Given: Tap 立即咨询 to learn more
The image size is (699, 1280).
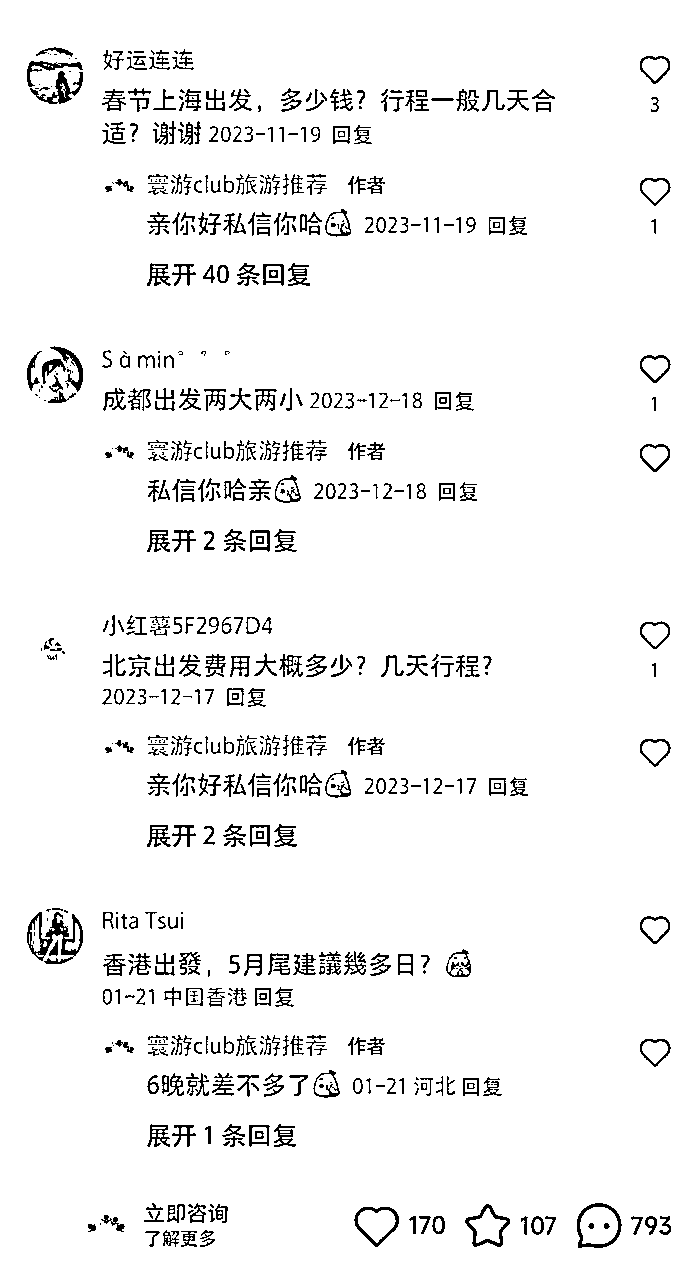Looking at the screenshot, I should point(186,1214).
